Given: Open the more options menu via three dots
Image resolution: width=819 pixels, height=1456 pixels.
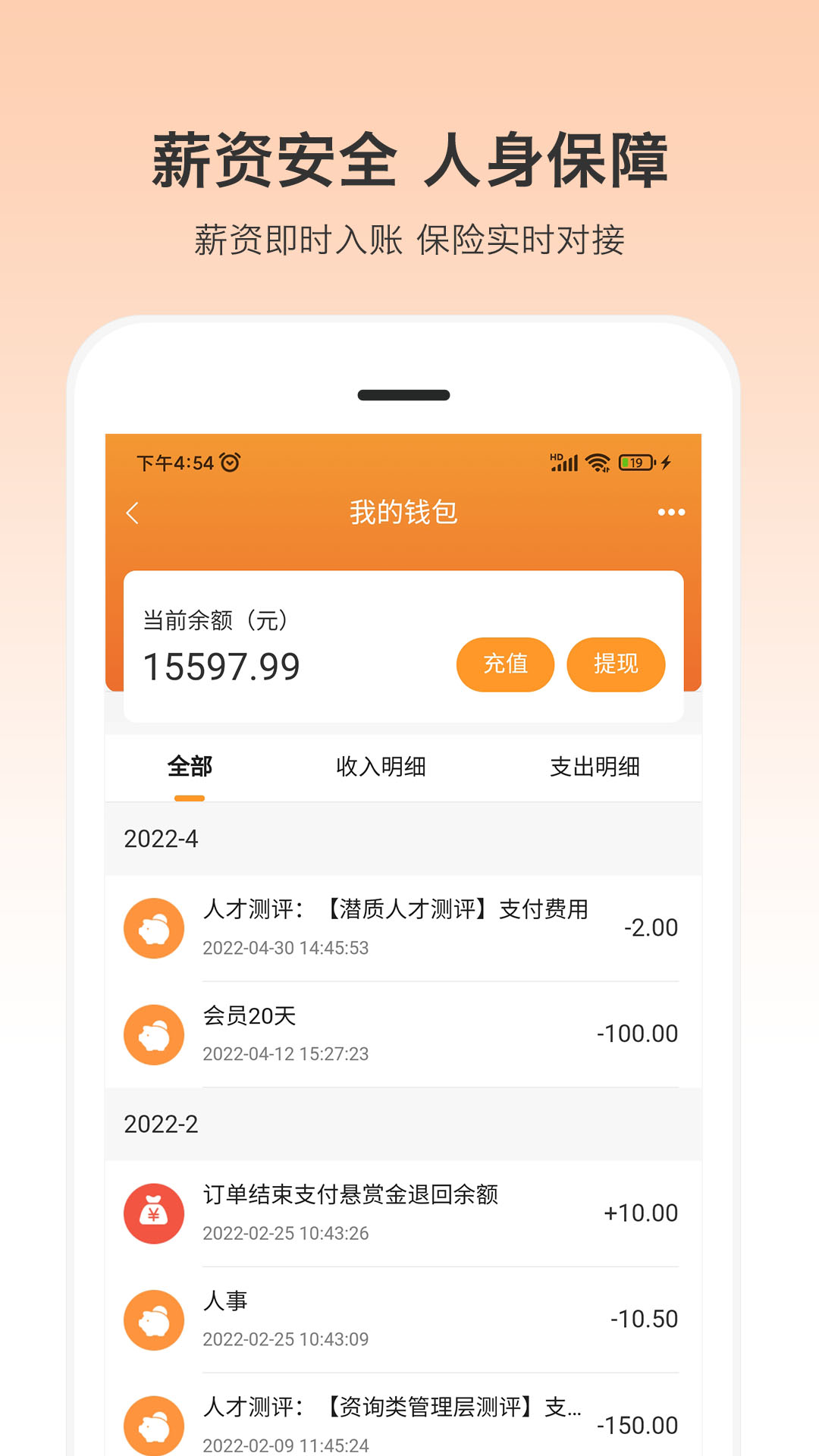Looking at the screenshot, I should coord(670,513).
